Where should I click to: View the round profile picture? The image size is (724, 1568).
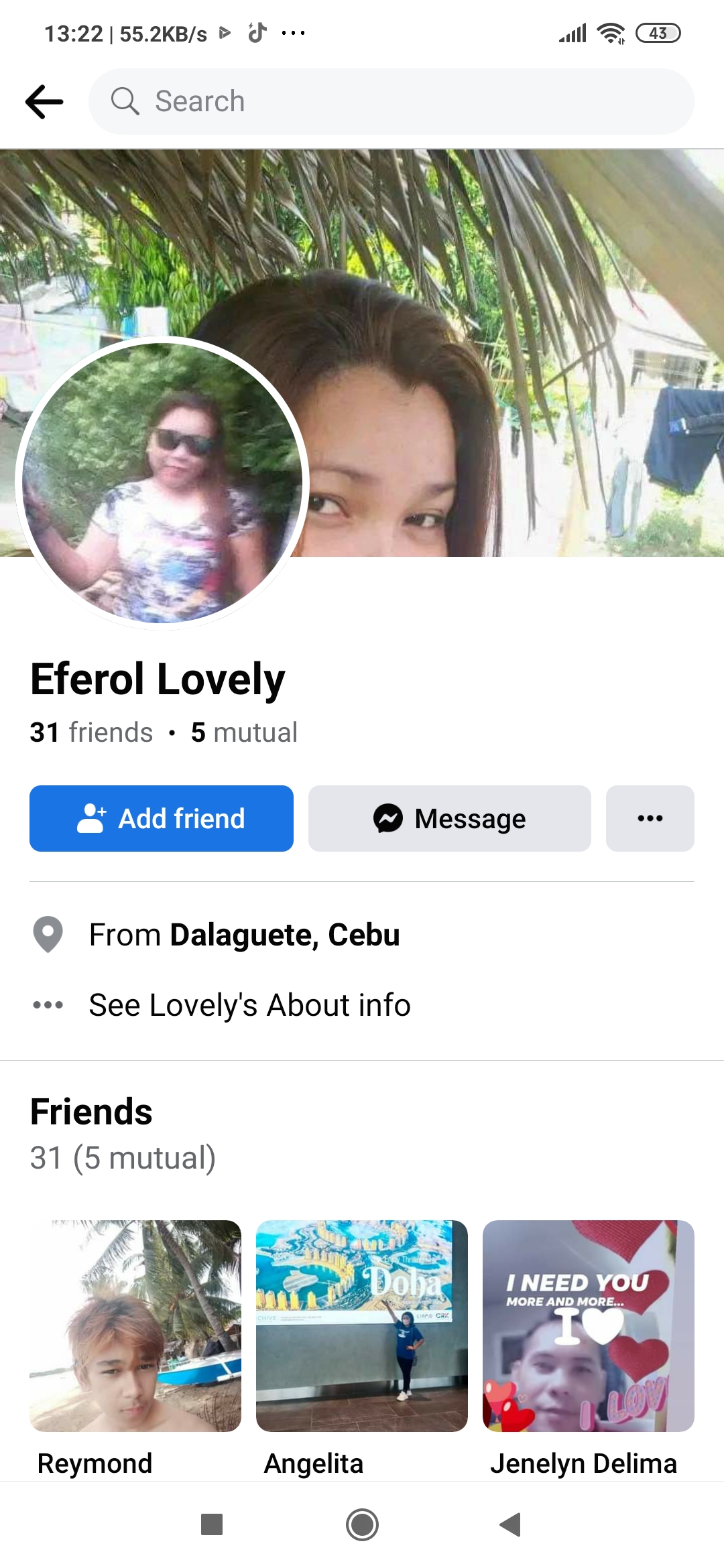click(162, 482)
